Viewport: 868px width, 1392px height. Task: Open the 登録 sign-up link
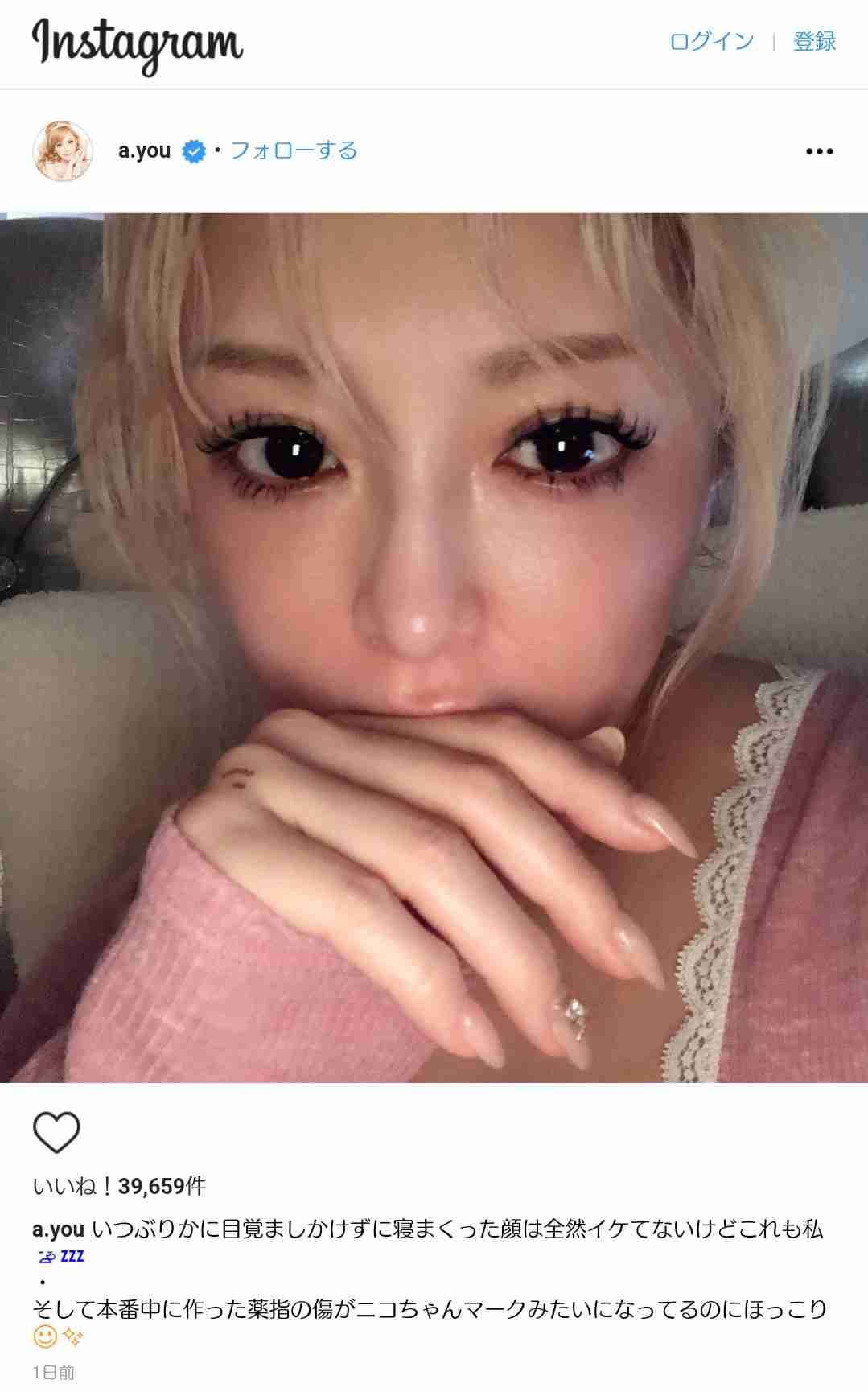(x=815, y=42)
